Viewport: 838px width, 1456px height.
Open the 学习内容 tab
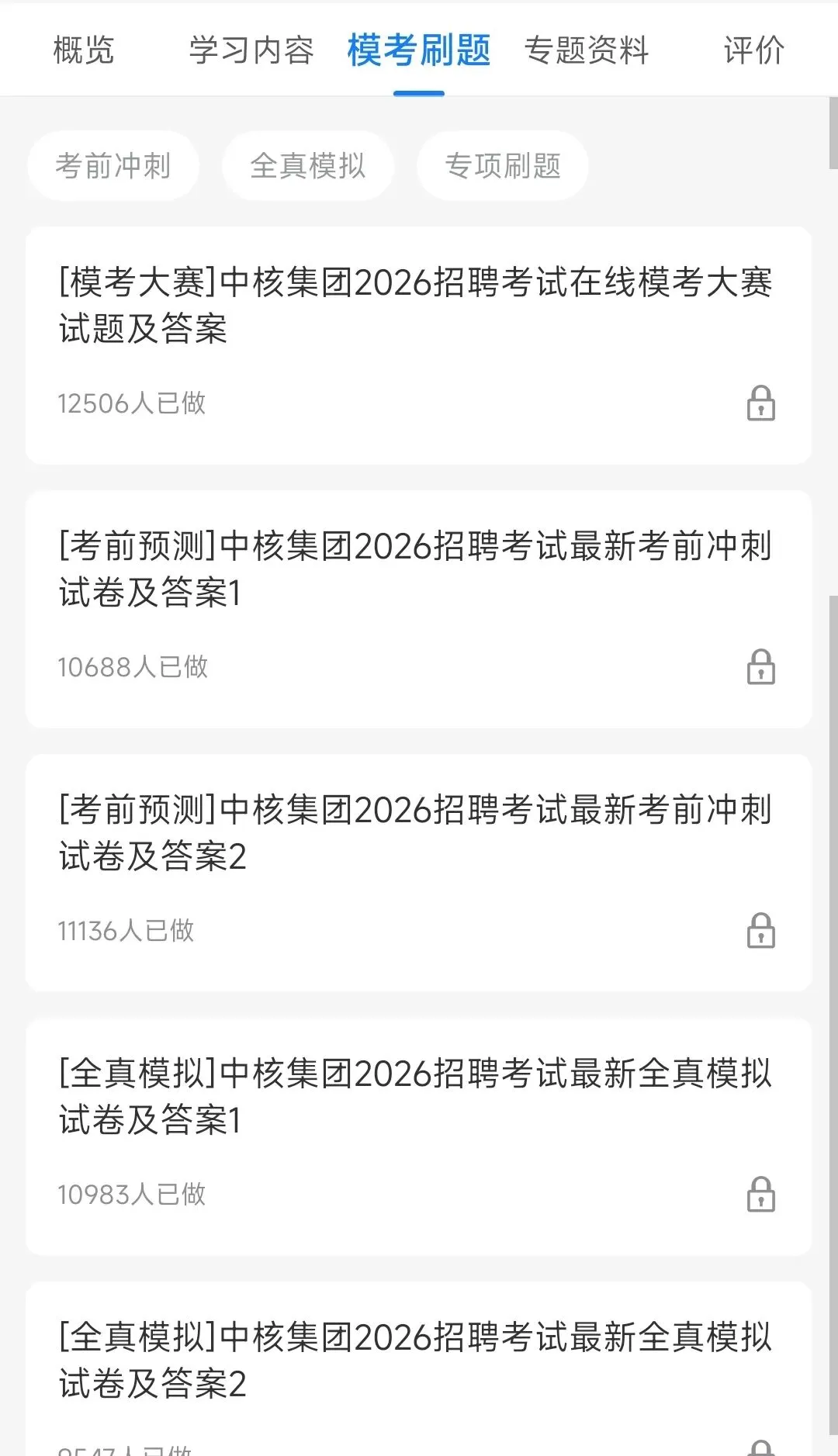pos(251,51)
